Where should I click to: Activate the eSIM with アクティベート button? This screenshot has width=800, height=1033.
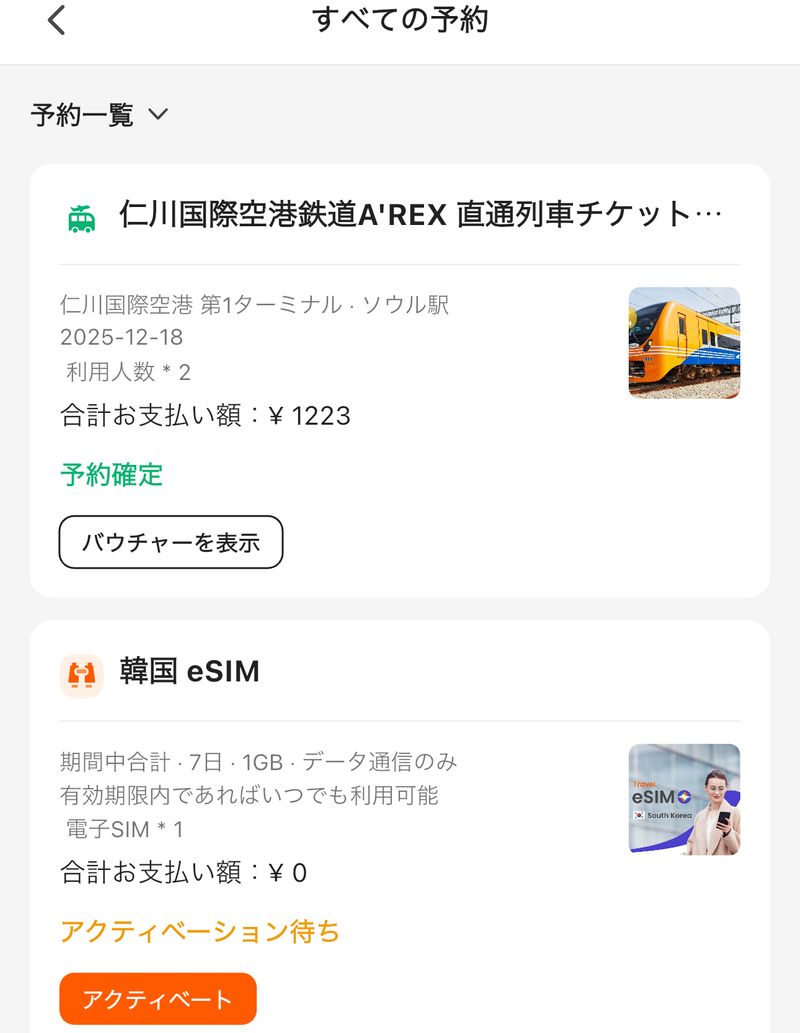point(158,998)
